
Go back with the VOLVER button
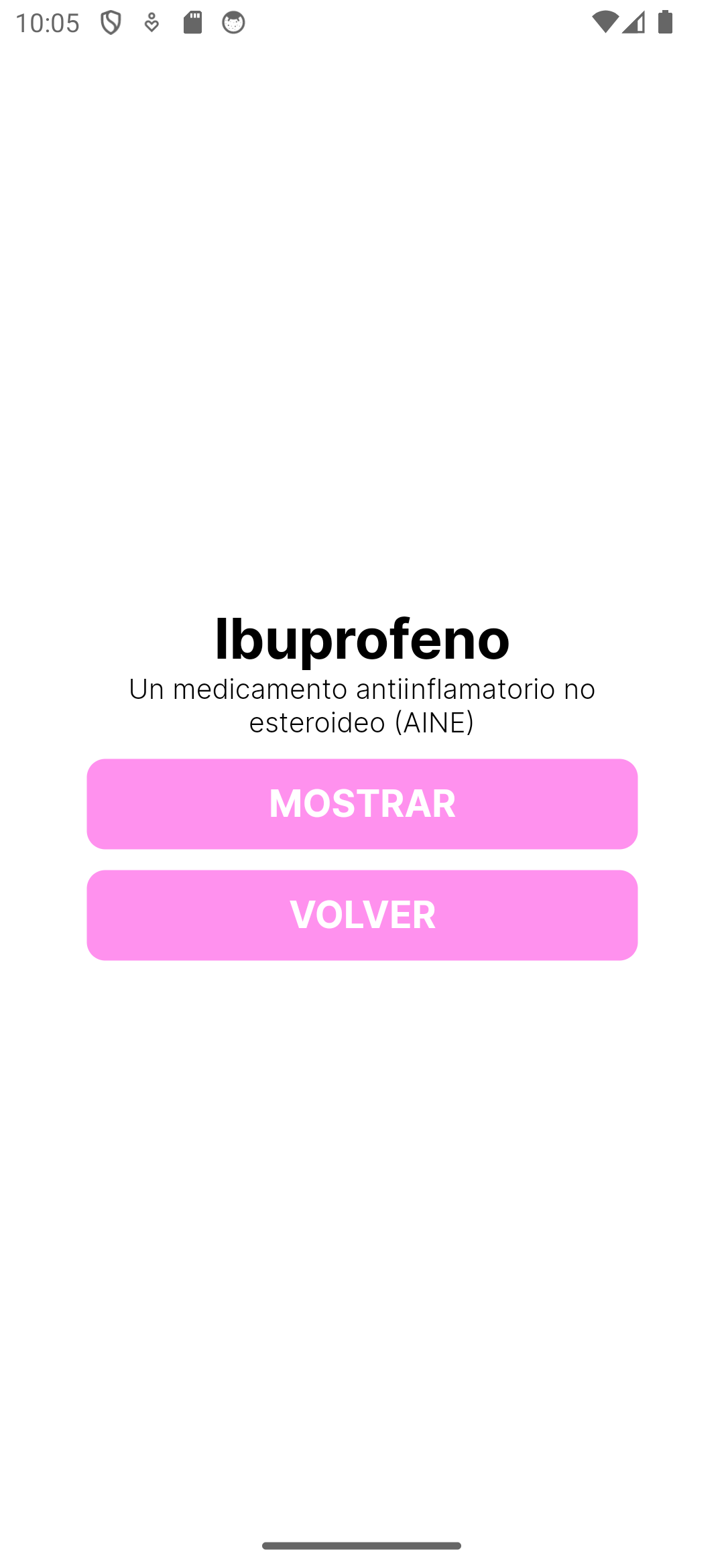click(362, 915)
